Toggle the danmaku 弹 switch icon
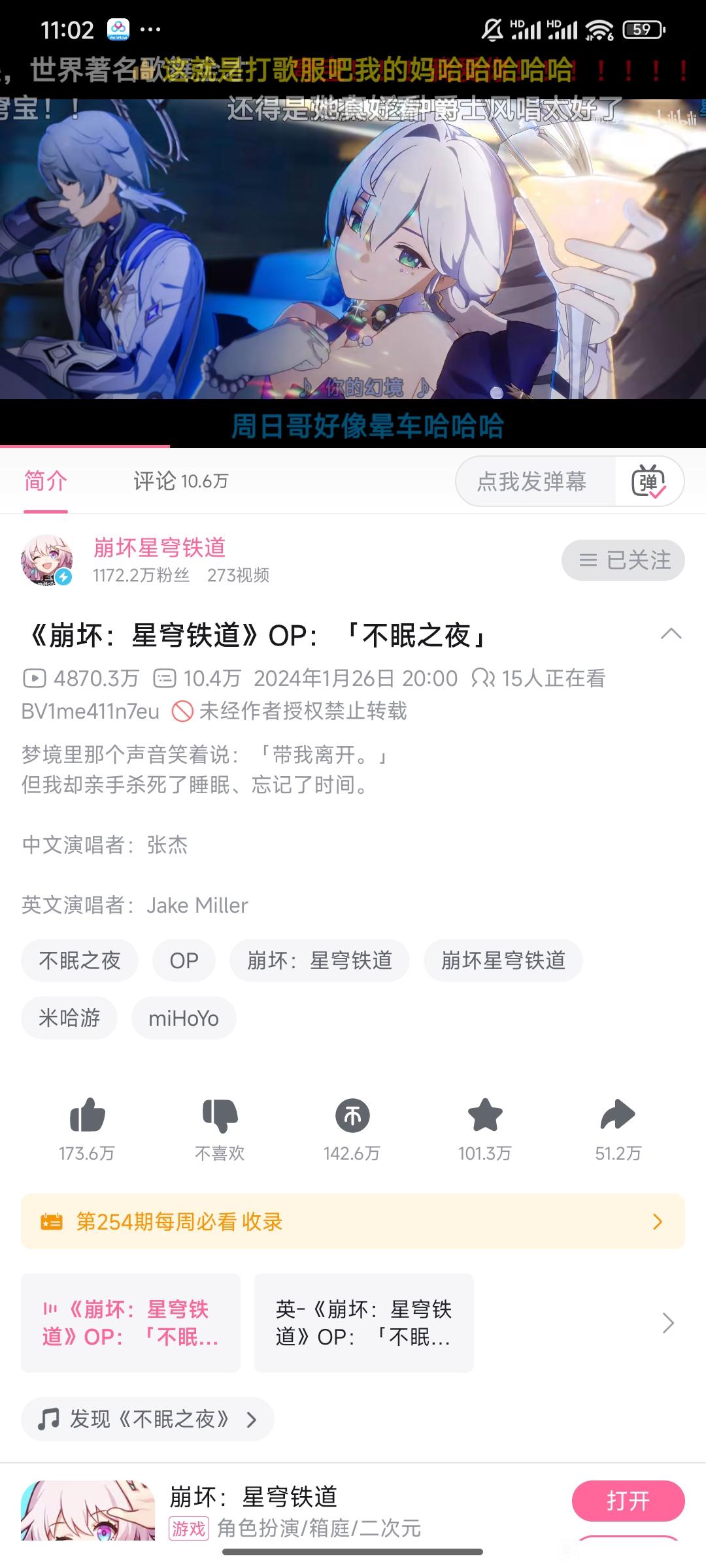The height and width of the screenshot is (1568, 706). pyautogui.click(x=648, y=482)
